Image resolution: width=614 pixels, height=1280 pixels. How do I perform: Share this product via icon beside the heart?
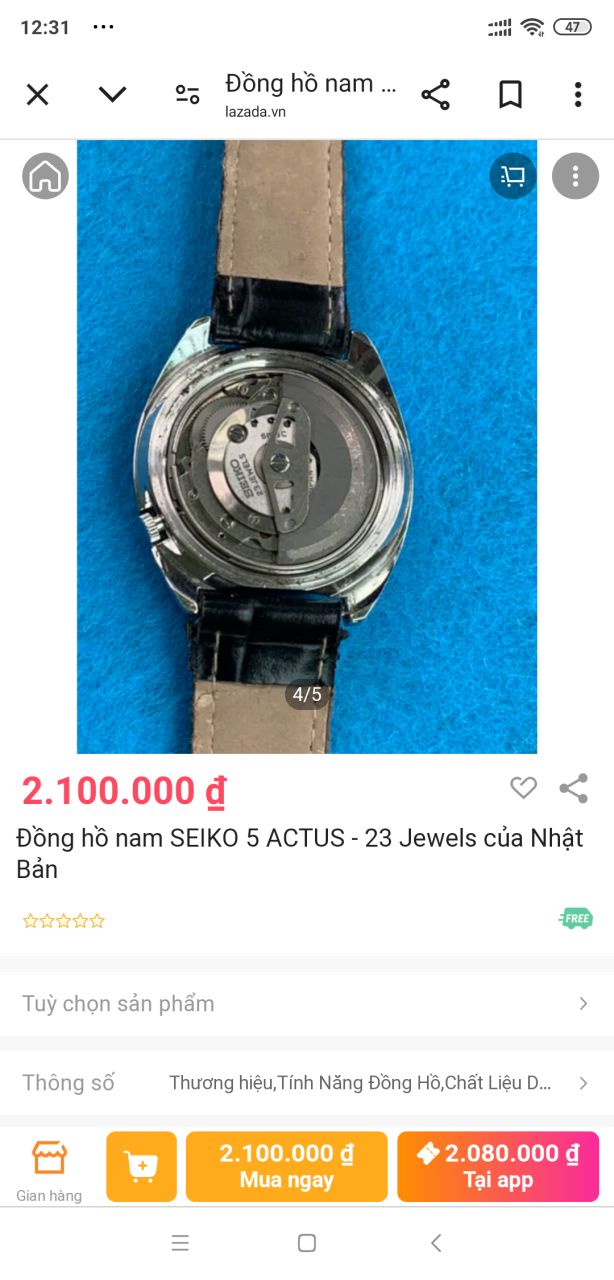[573, 788]
